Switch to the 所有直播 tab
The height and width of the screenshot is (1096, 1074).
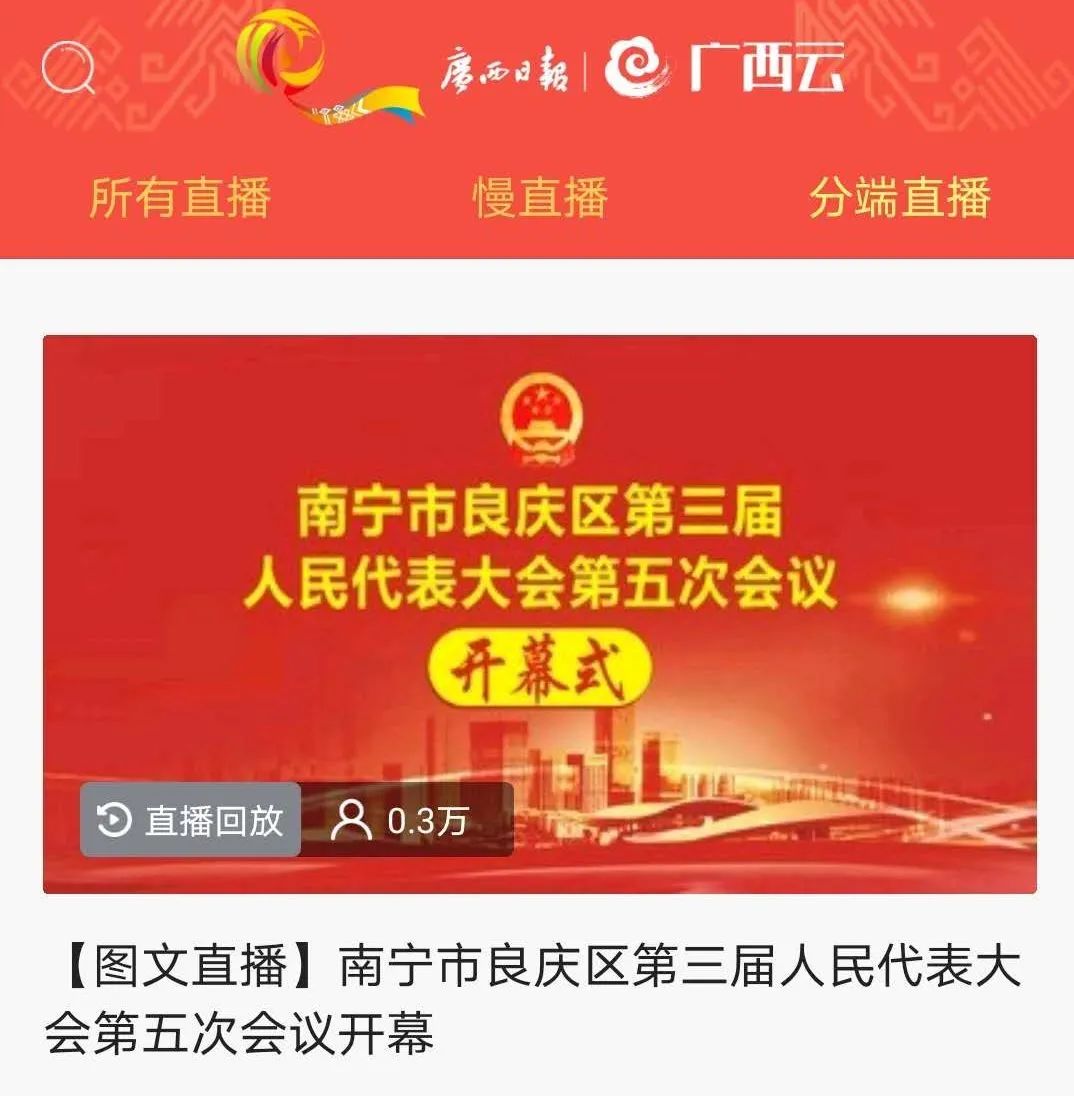click(x=180, y=197)
